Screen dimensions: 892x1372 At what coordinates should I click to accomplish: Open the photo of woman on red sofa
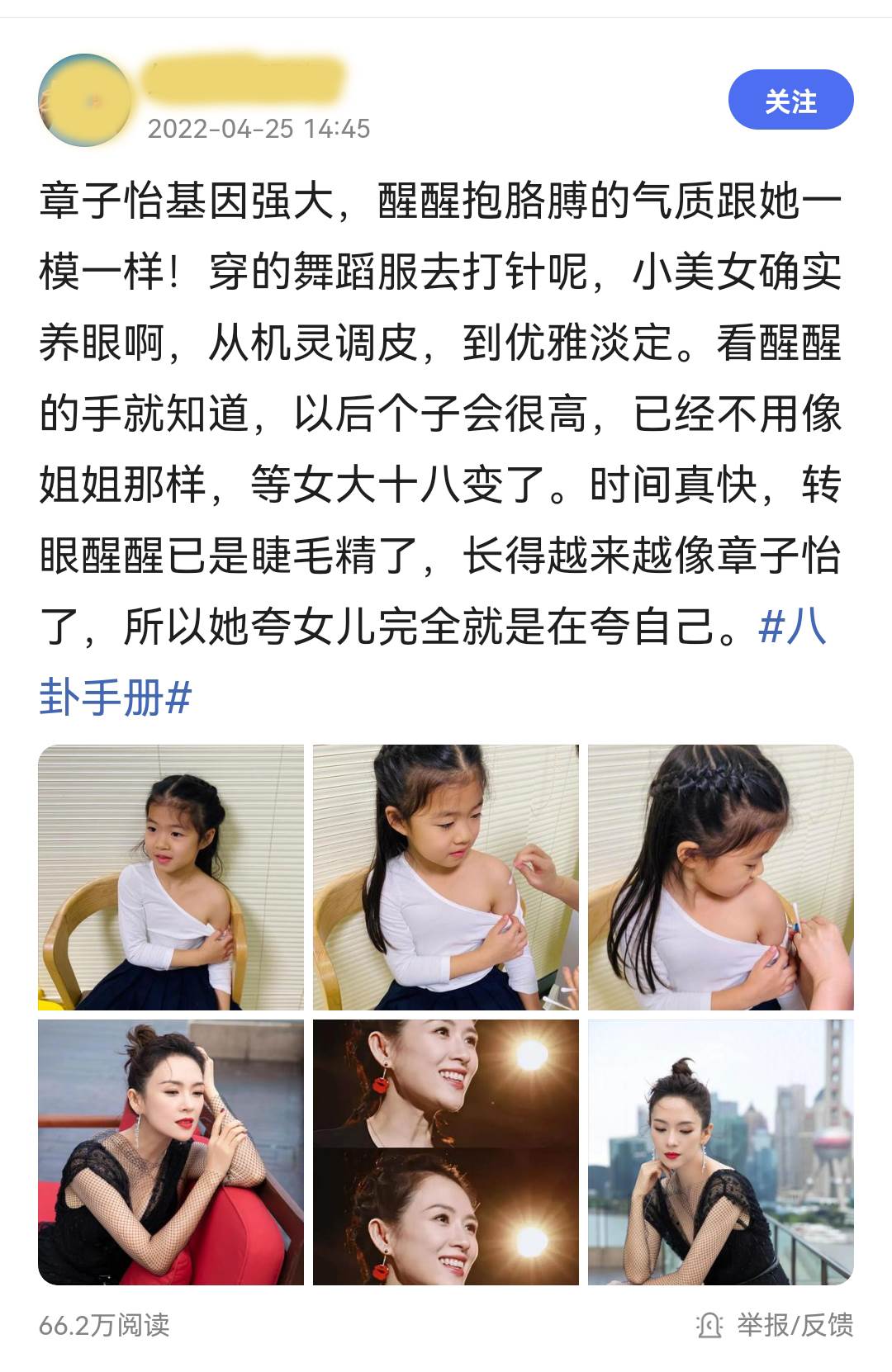(171, 1152)
